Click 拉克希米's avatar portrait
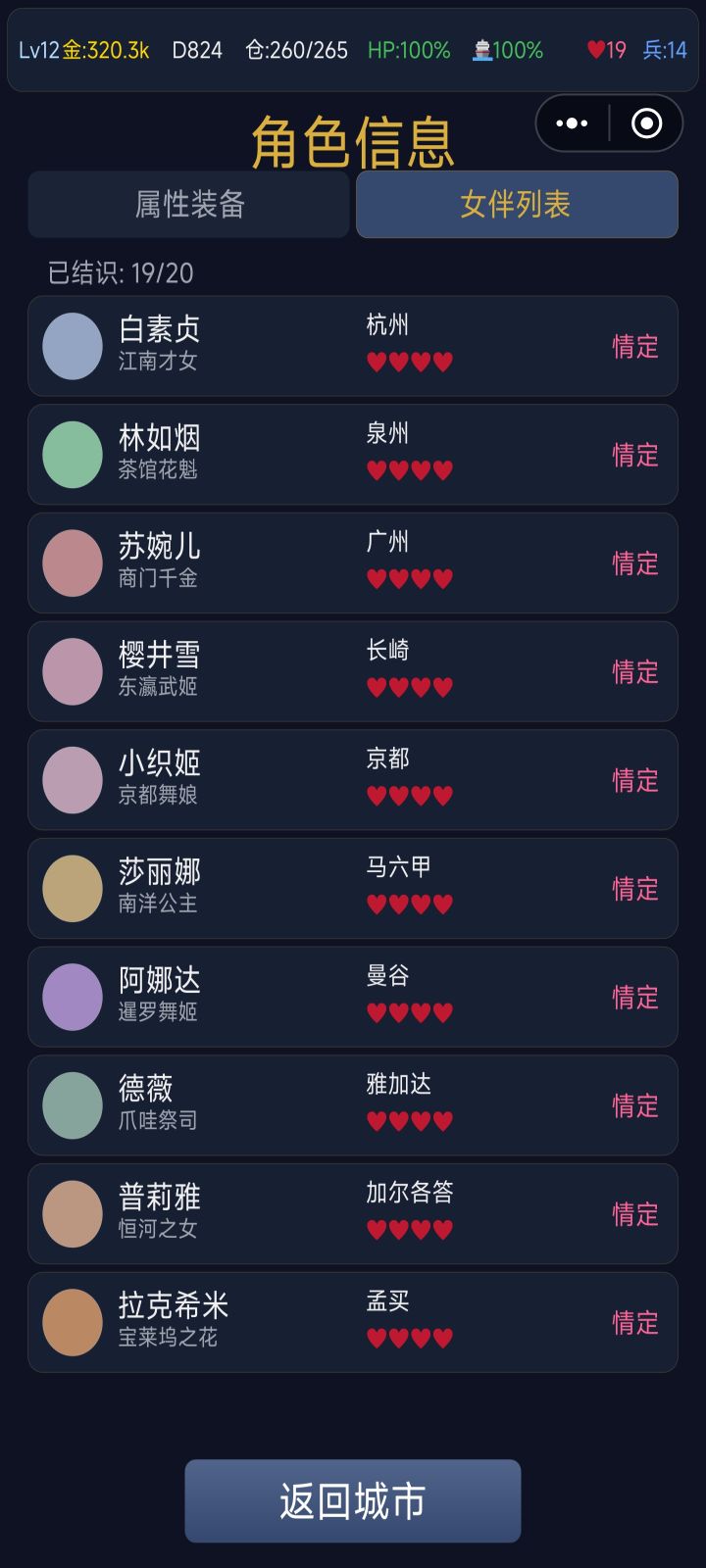The height and width of the screenshot is (1568, 706). pos(73,1321)
